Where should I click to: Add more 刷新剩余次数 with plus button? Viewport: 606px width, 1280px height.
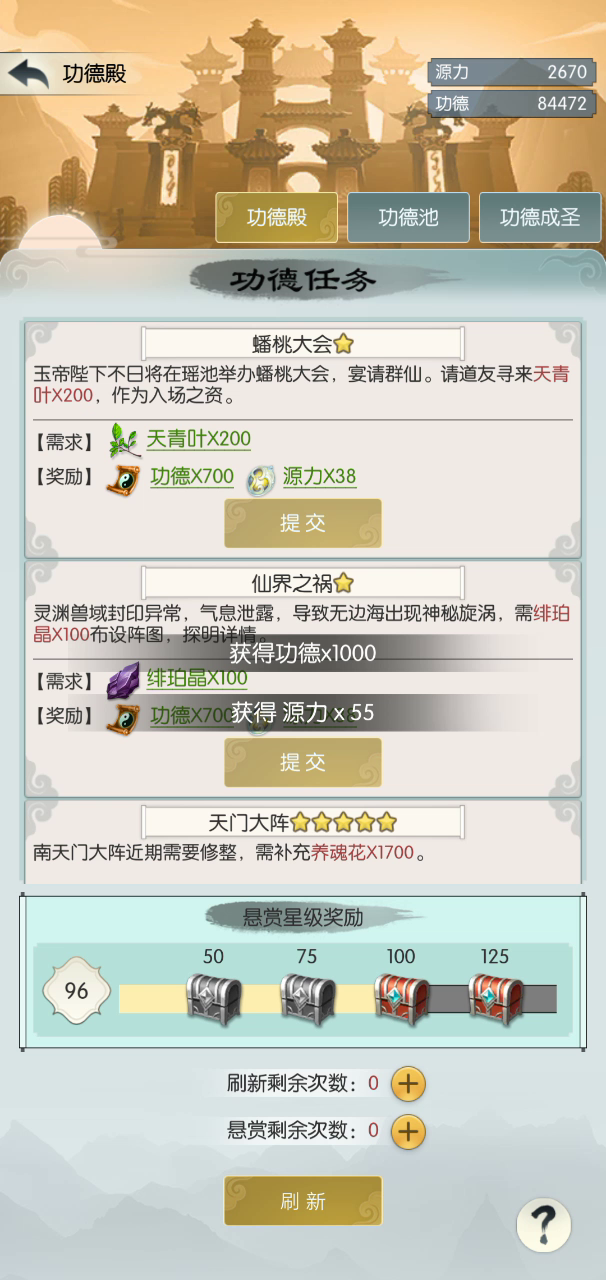tap(408, 1083)
